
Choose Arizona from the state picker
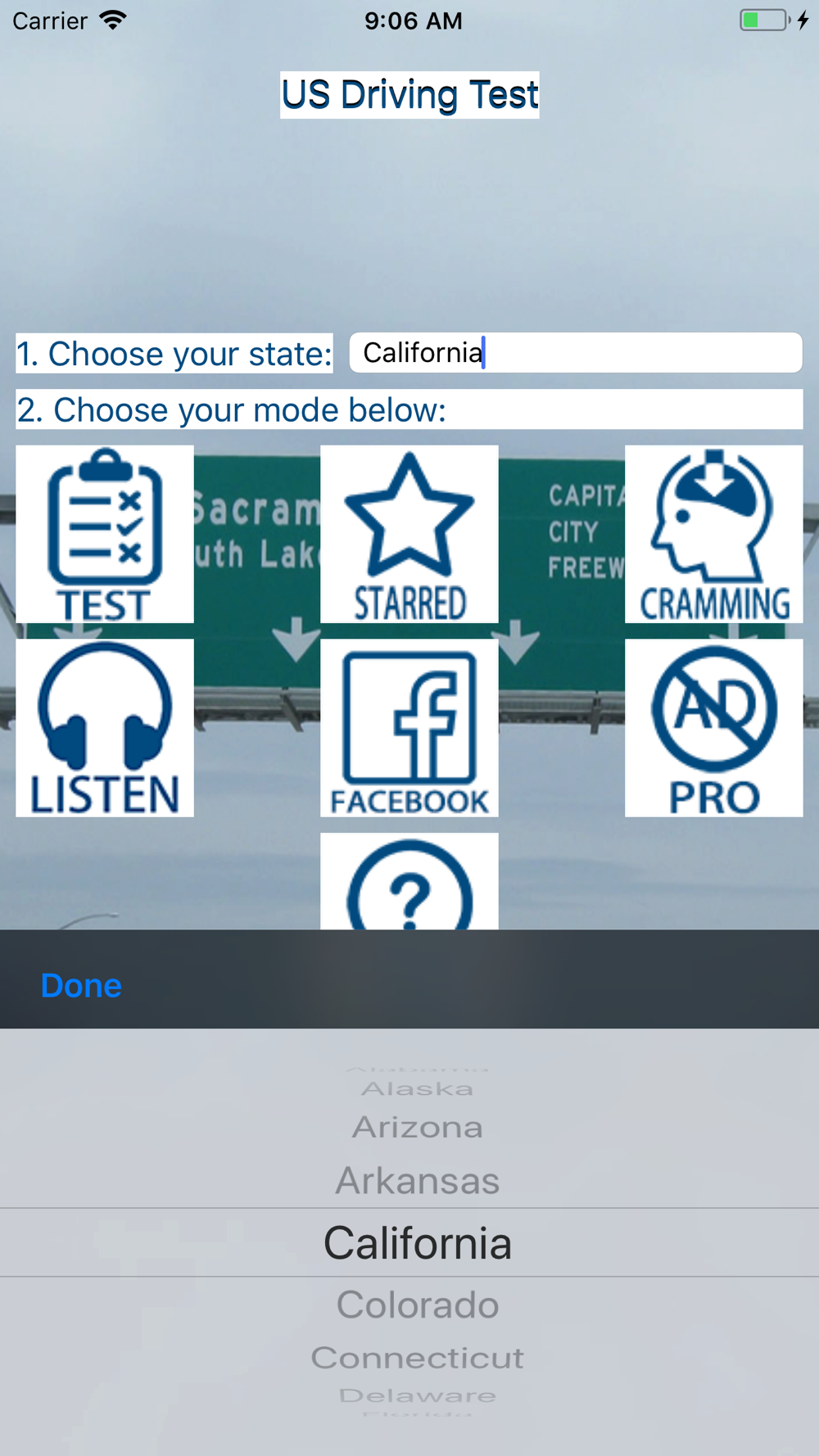417,1128
